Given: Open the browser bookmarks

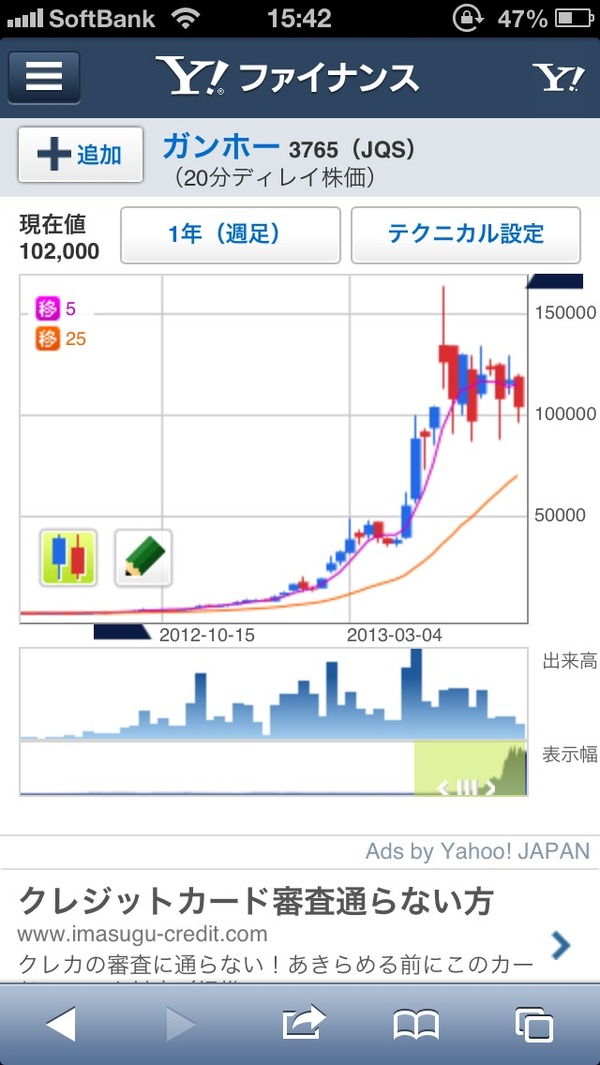Looking at the screenshot, I should click(417, 1024).
